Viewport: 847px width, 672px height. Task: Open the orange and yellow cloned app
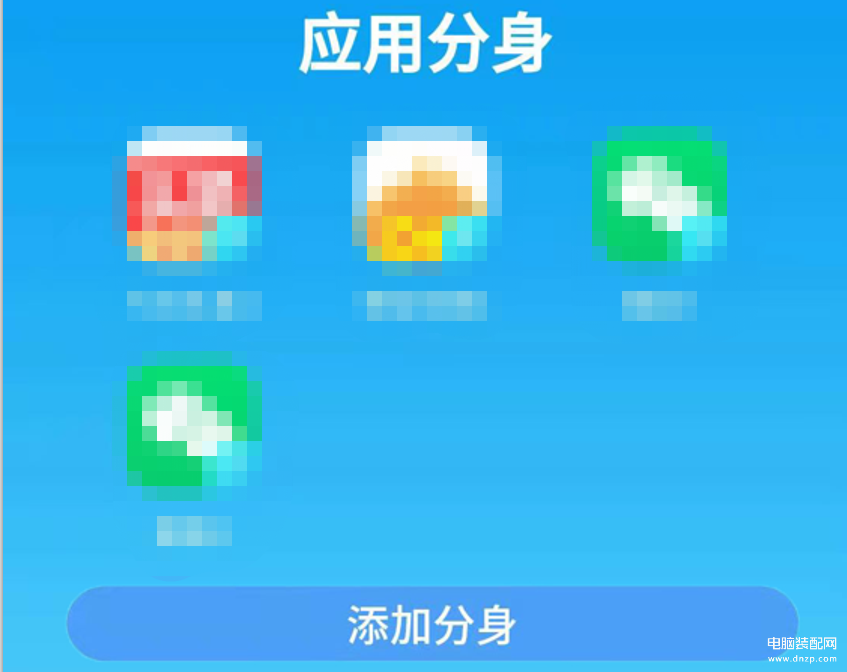click(420, 195)
